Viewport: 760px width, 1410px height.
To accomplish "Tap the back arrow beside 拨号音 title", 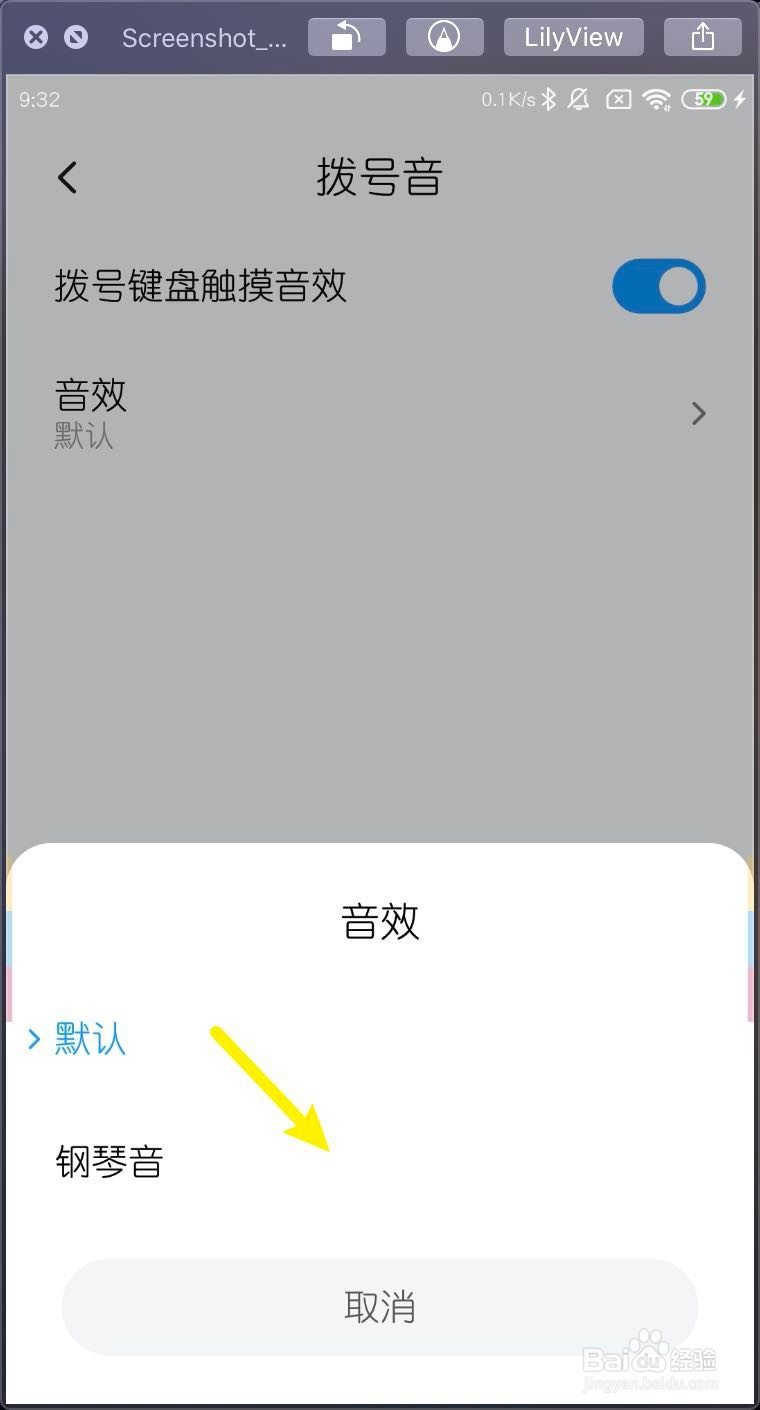I will point(66,176).
